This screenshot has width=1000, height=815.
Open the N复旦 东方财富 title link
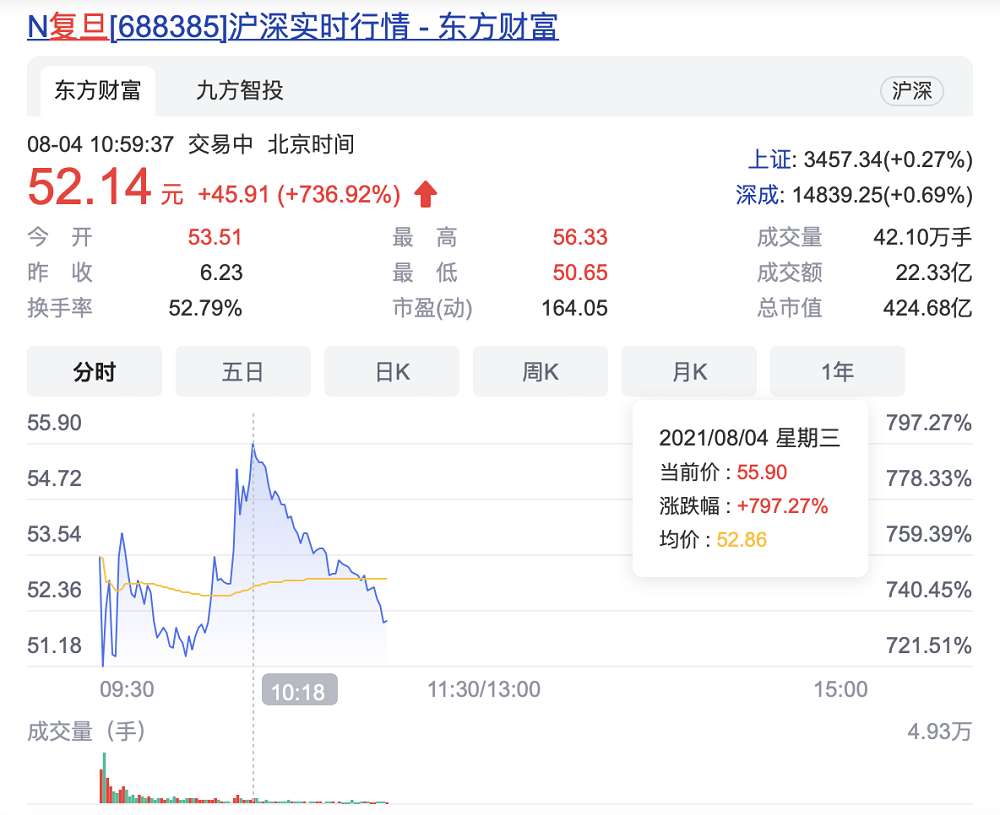pos(293,26)
